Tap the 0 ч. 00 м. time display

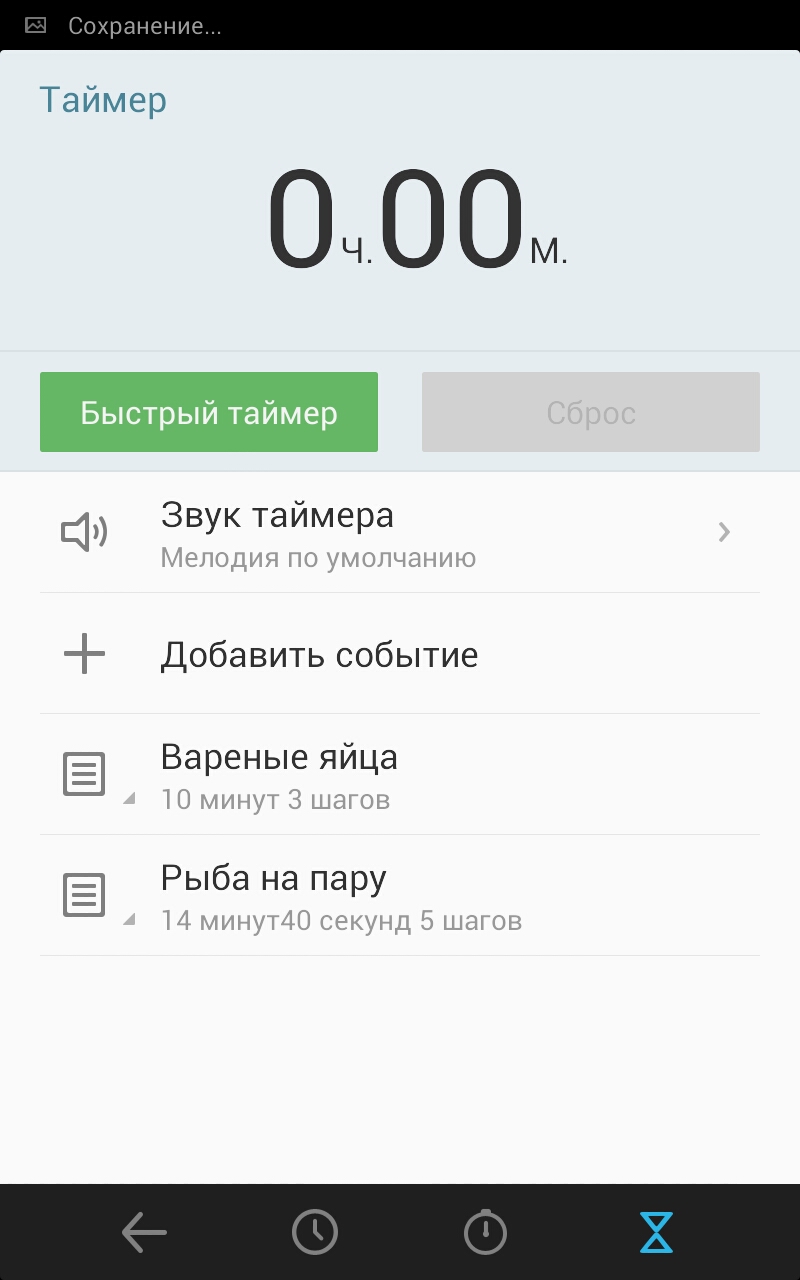416,220
